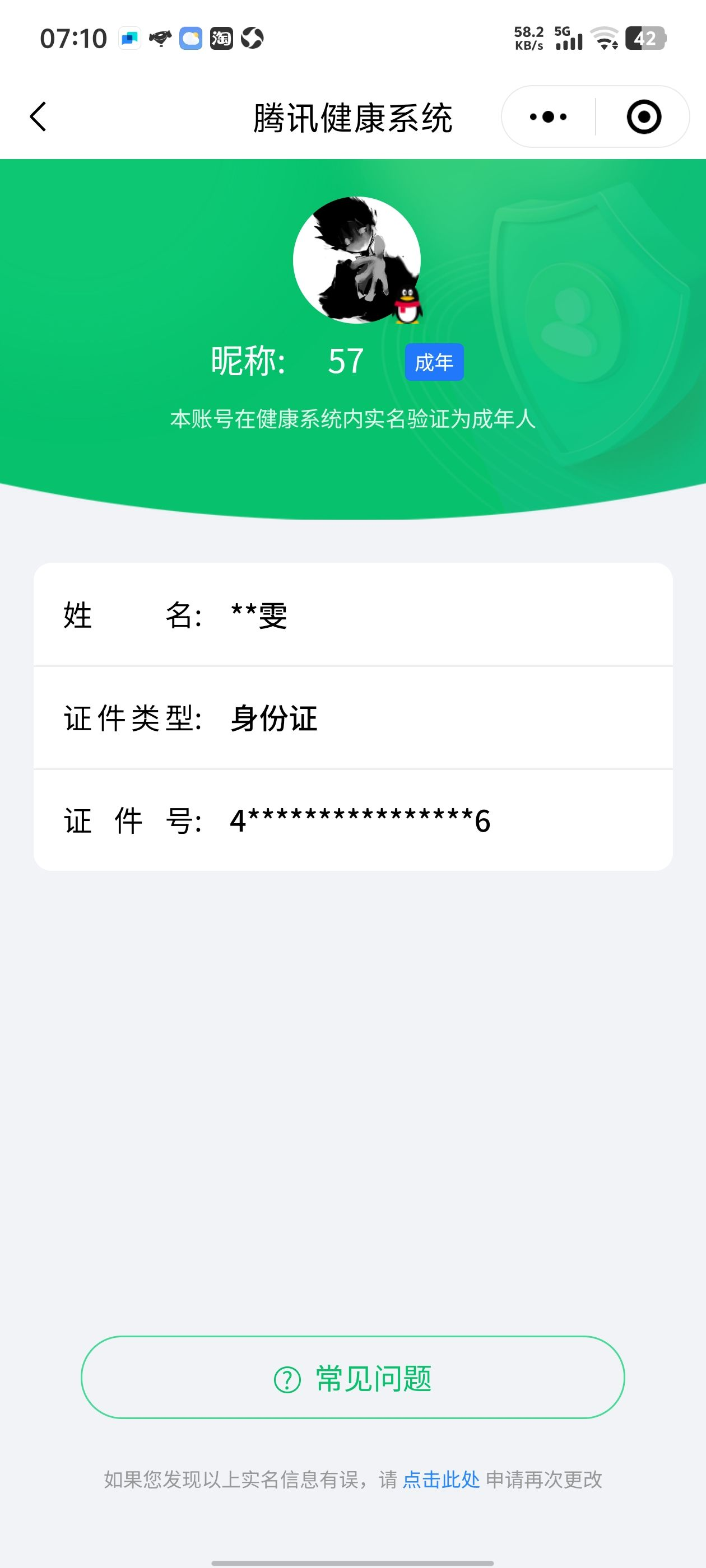Select the 成年 adult verification badge
This screenshot has height=1568, width=706.
coord(434,362)
